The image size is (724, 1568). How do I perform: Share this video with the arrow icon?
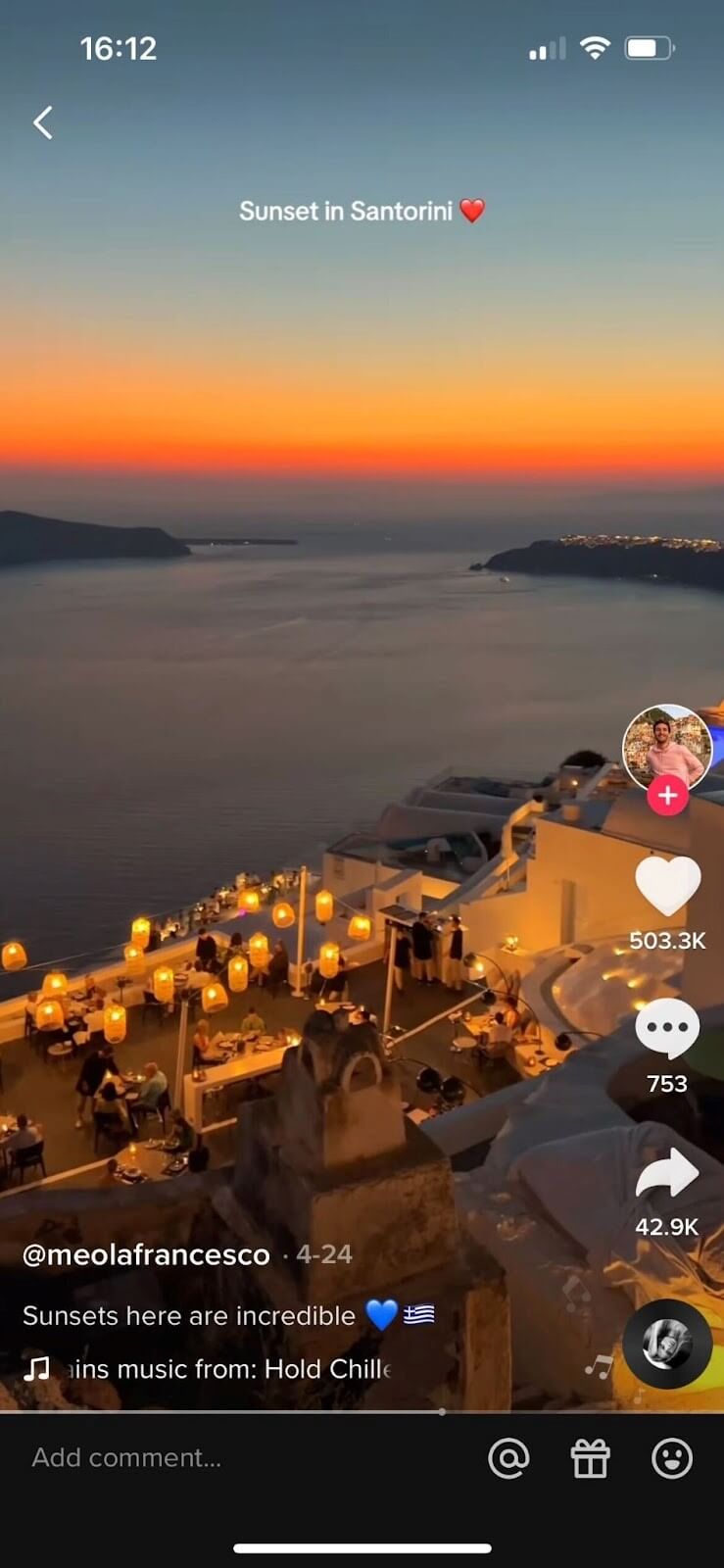(x=667, y=1175)
